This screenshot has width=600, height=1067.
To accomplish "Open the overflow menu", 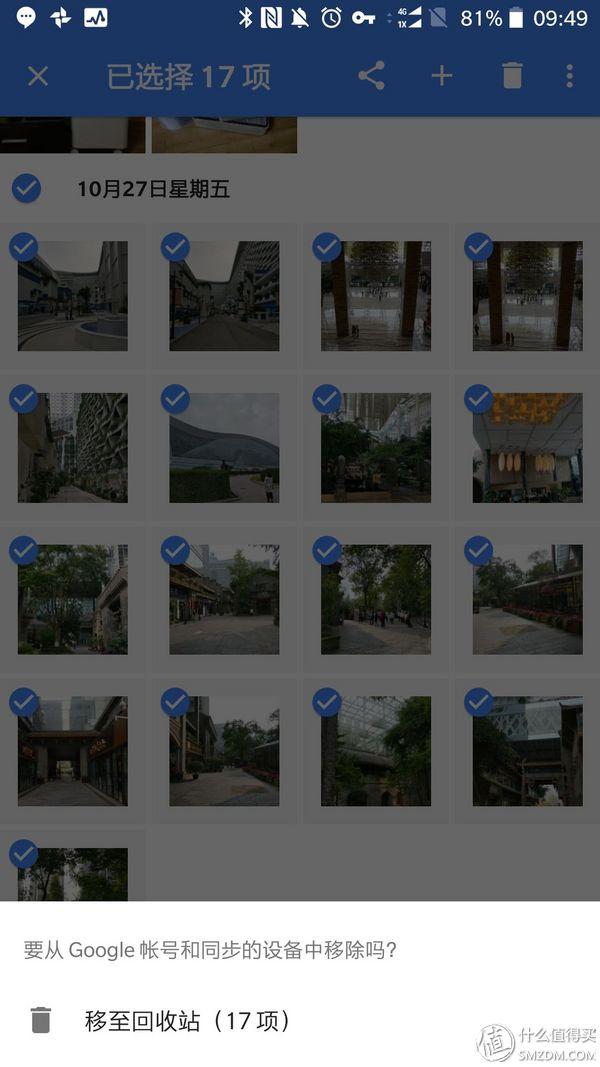I will coord(569,76).
